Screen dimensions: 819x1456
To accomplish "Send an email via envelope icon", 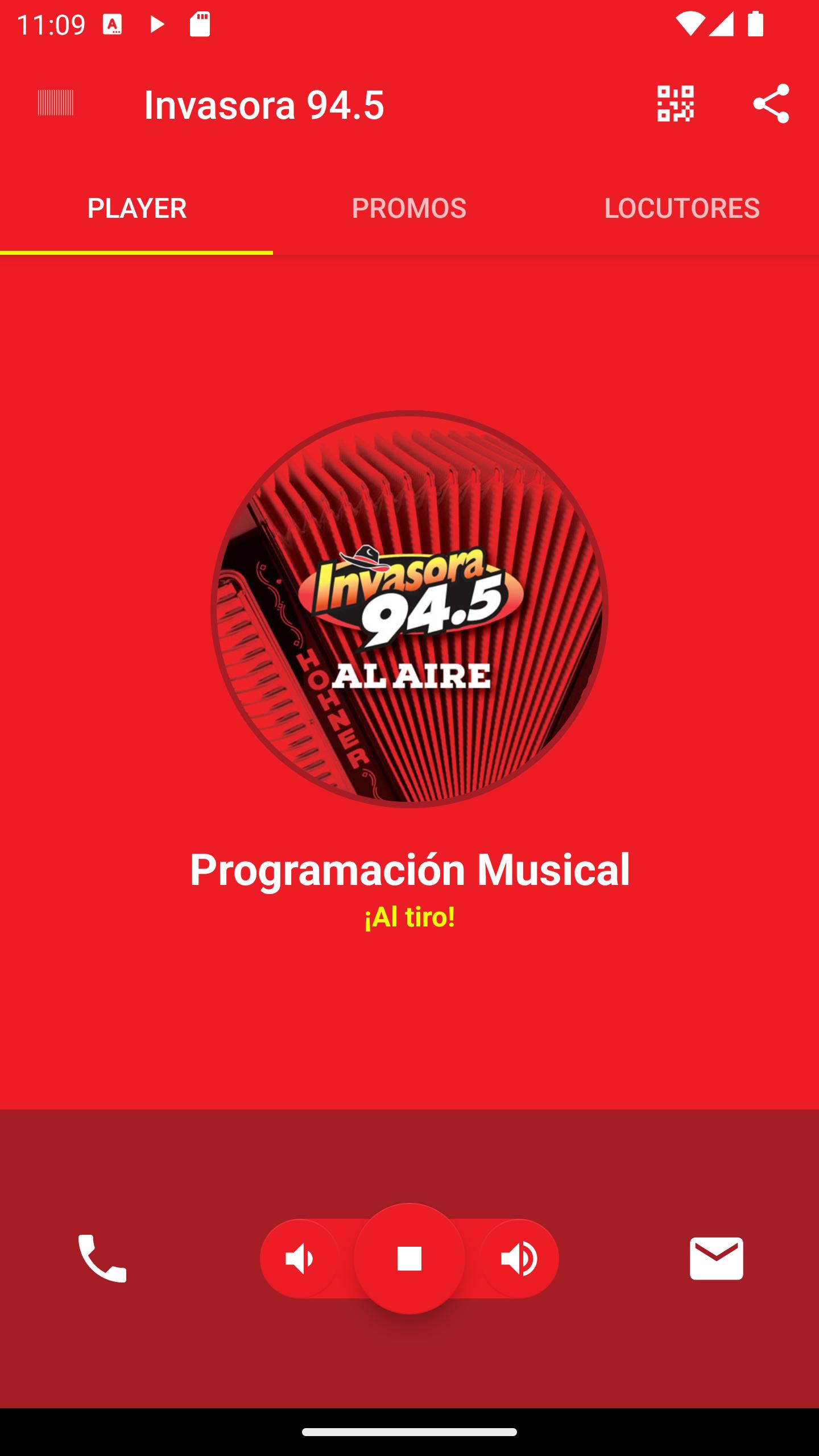I will 716,1259.
